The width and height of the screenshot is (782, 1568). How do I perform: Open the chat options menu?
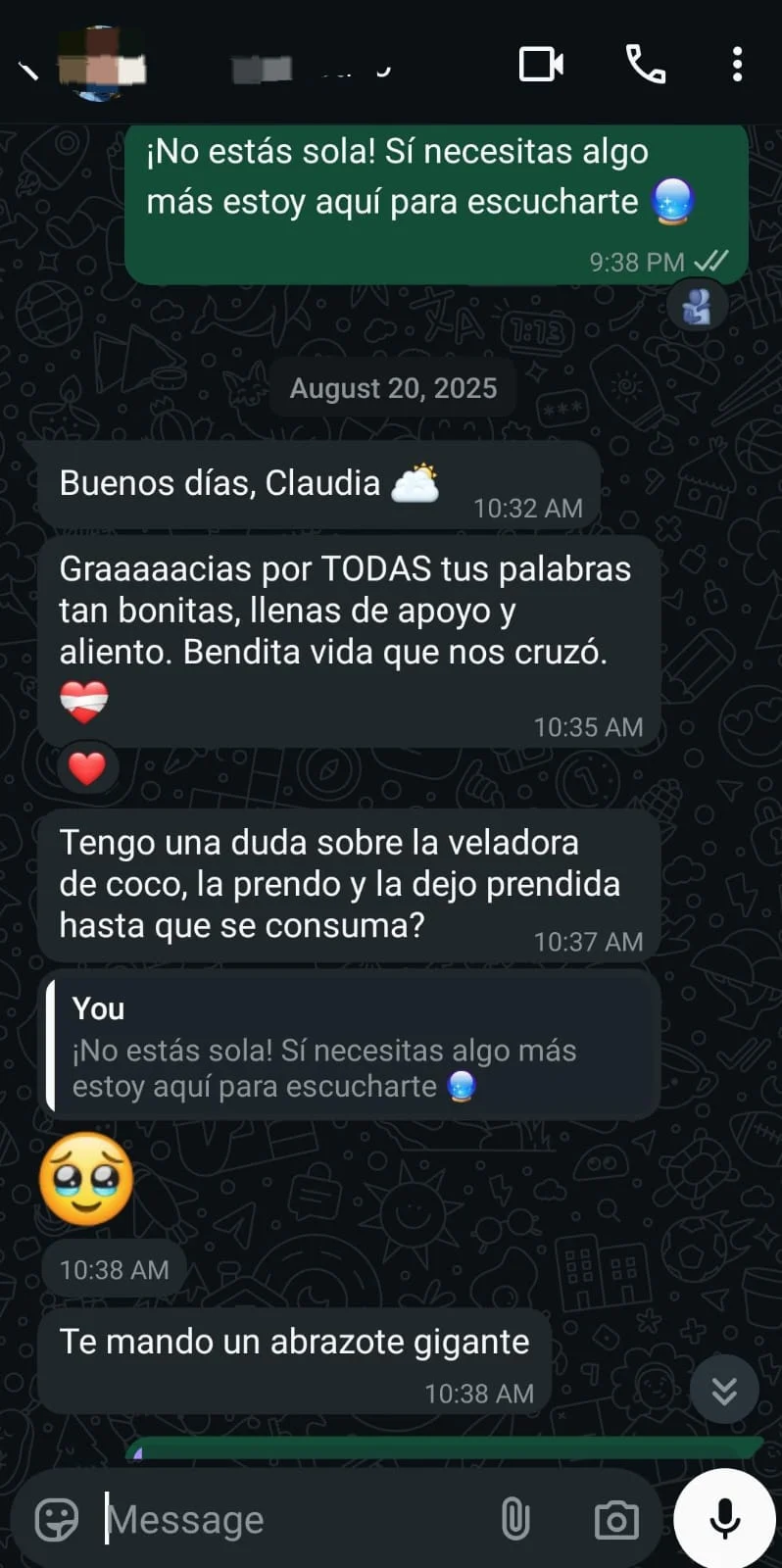(737, 64)
